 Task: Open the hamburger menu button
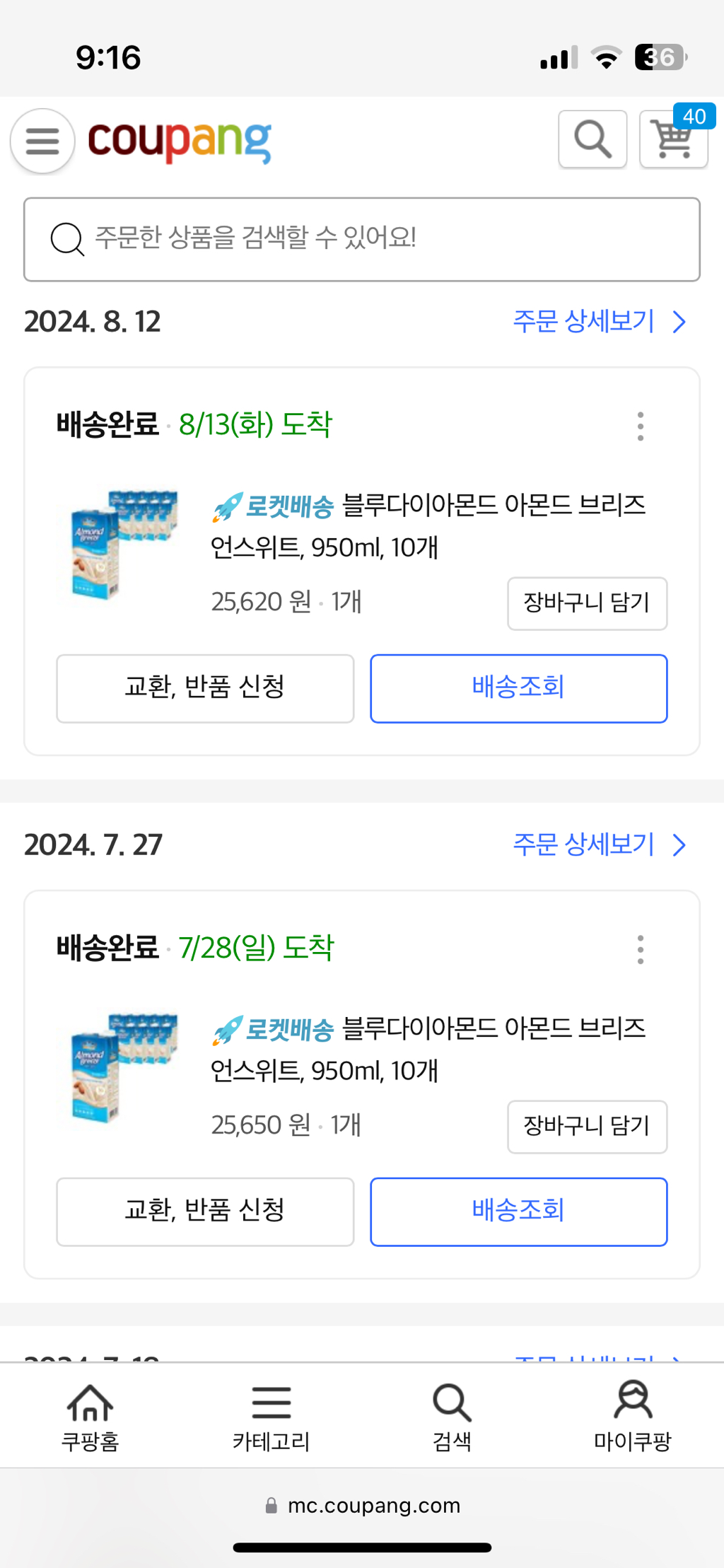click(42, 141)
